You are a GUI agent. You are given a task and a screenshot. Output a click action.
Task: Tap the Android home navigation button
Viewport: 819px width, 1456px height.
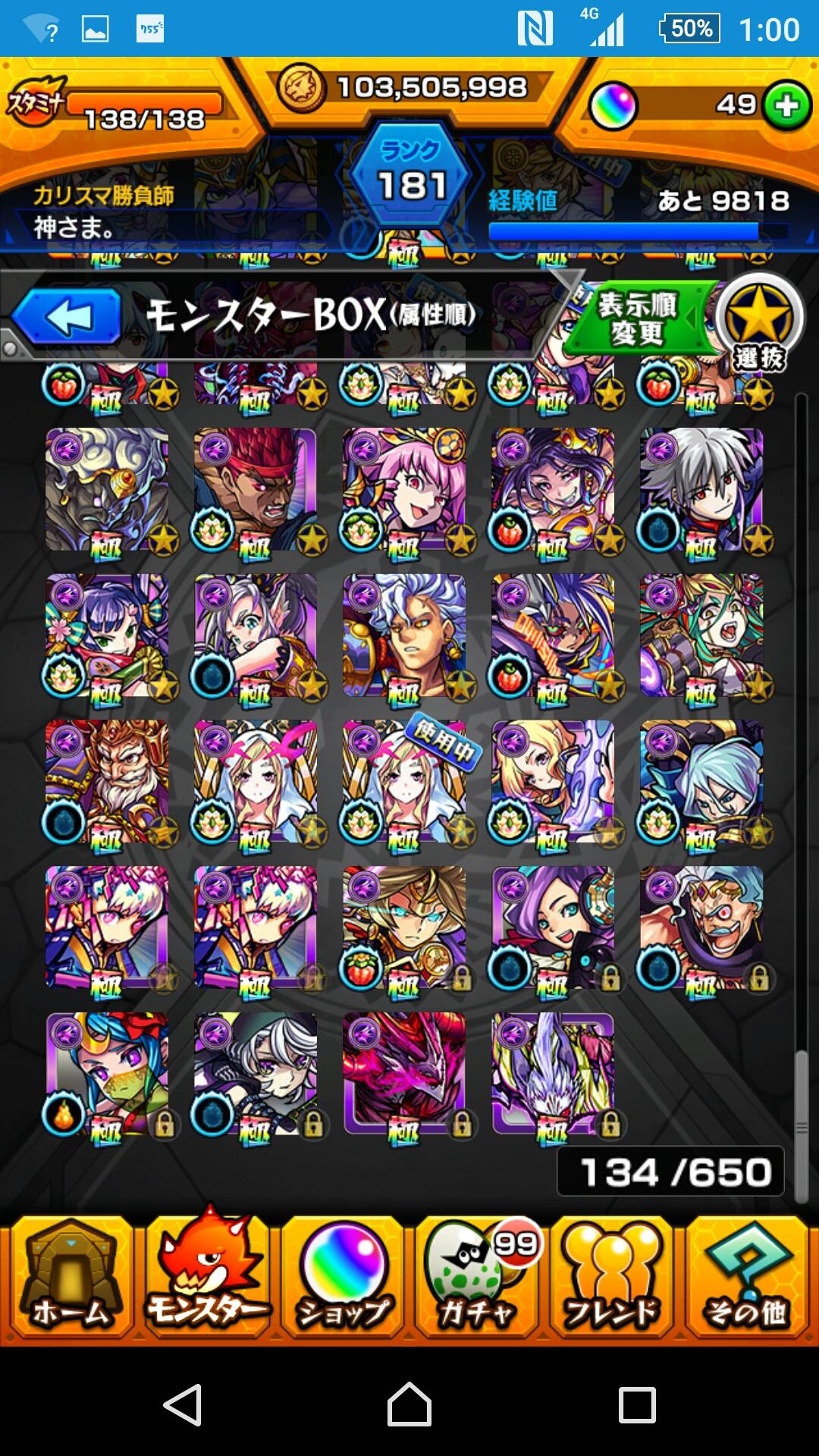(x=409, y=1404)
